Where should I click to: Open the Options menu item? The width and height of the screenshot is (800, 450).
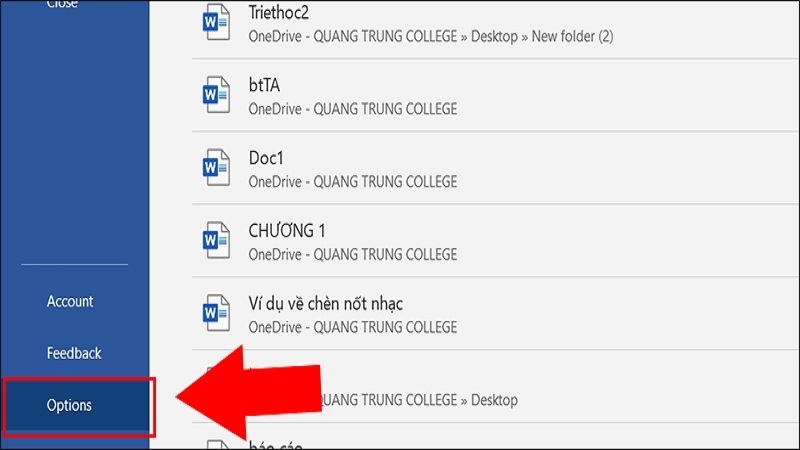pos(69,405)
